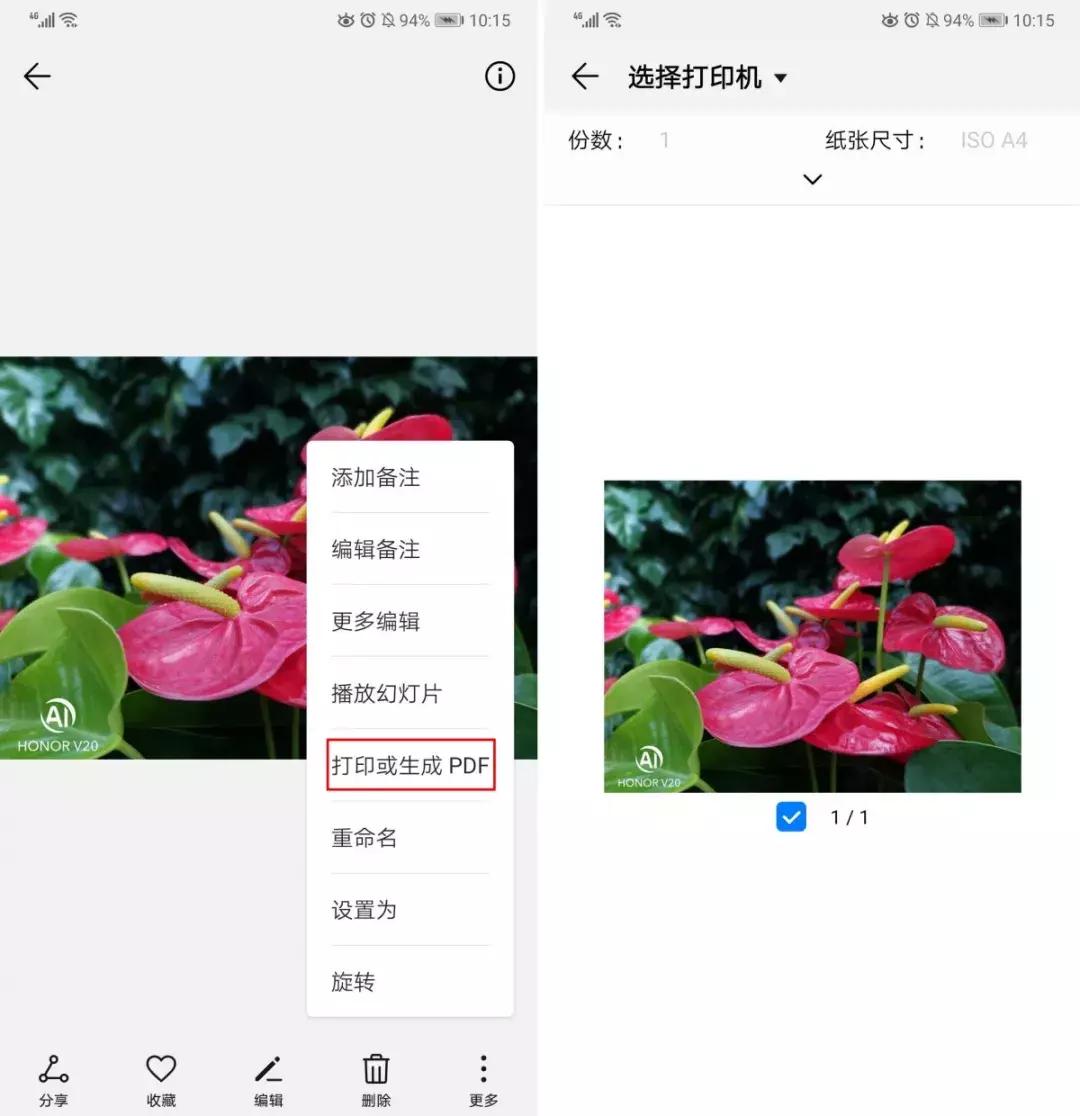Tap the back arrow on the printer screen

[585, 76]
